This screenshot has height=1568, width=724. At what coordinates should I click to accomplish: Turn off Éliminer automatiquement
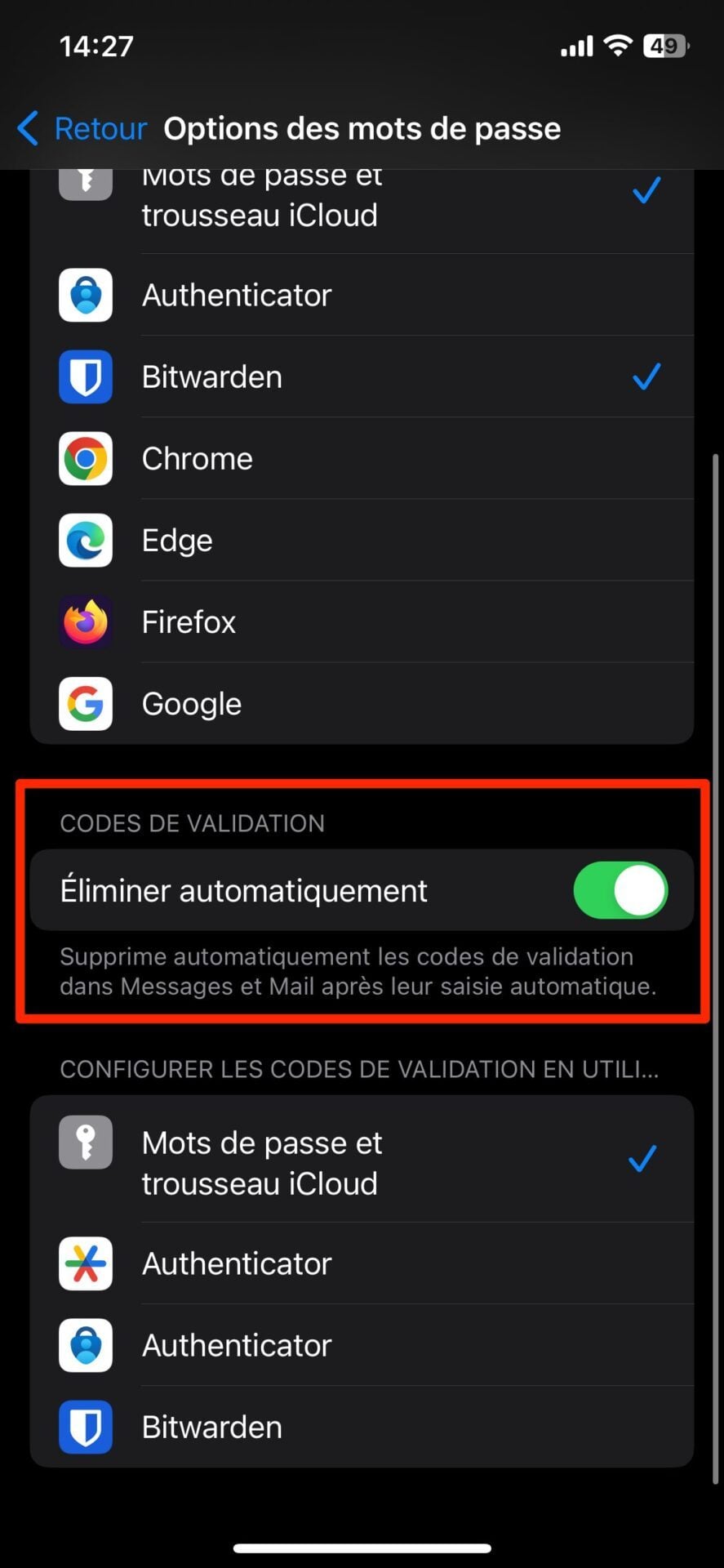(620, 890)
